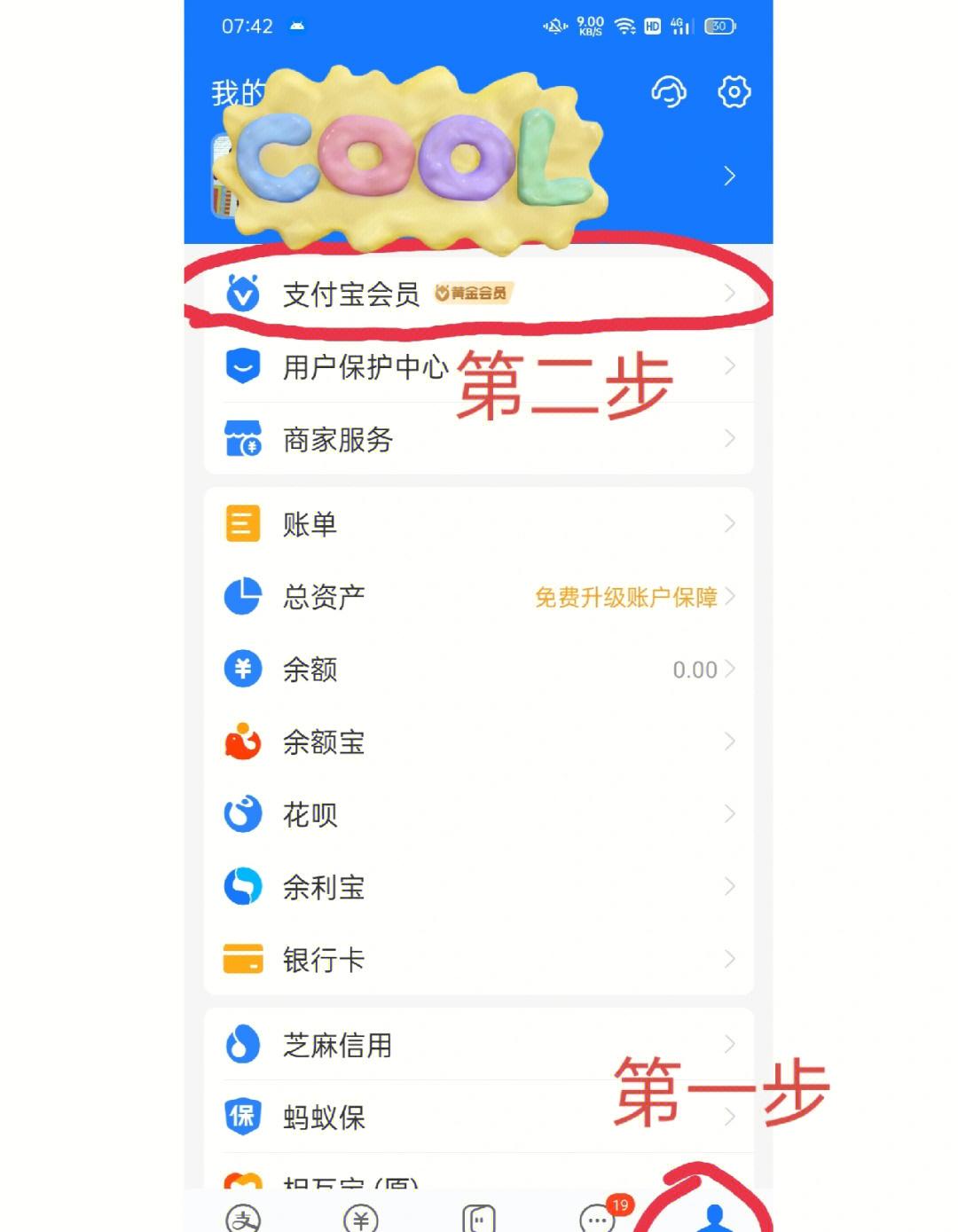958x1232 pixels.
Task: Switch to the 理财 yuan tab
Action: 360,1218
